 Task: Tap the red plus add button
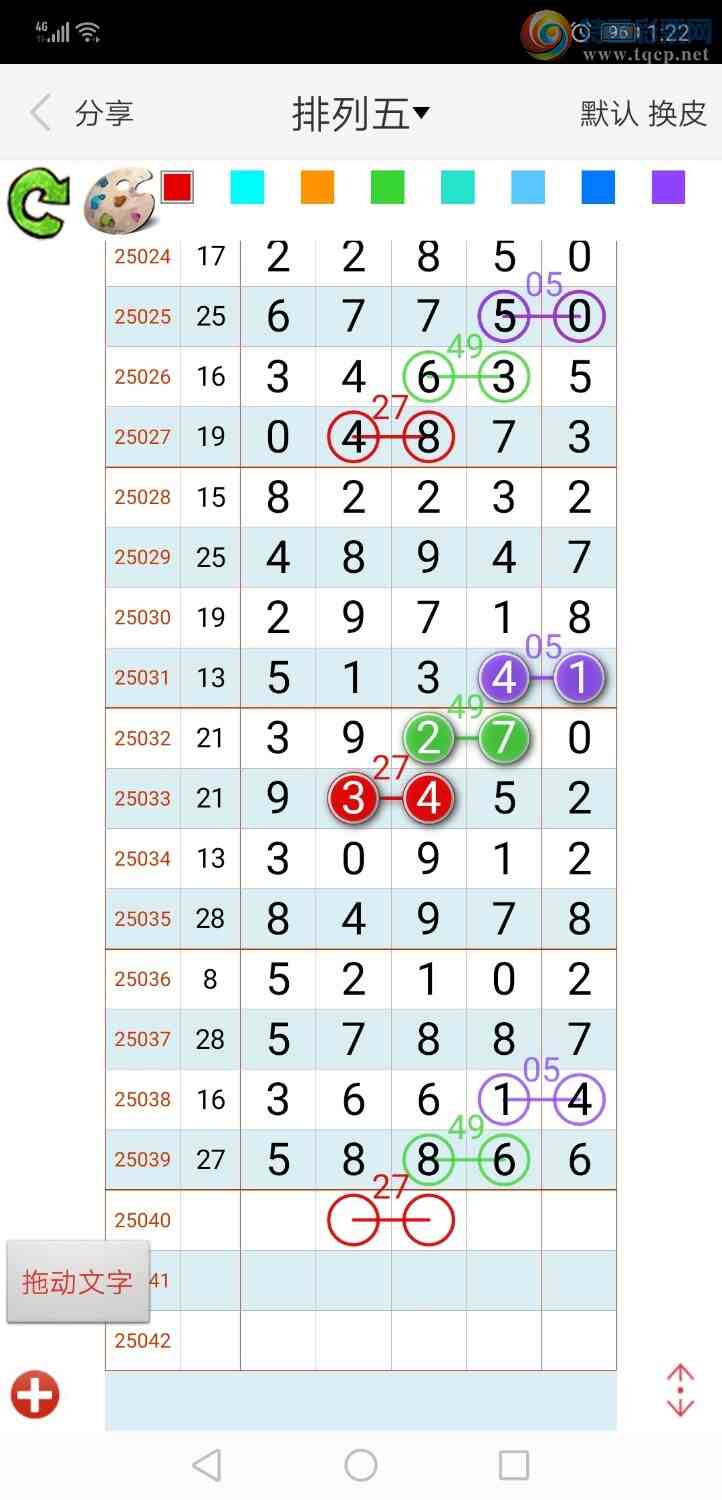35,1394
